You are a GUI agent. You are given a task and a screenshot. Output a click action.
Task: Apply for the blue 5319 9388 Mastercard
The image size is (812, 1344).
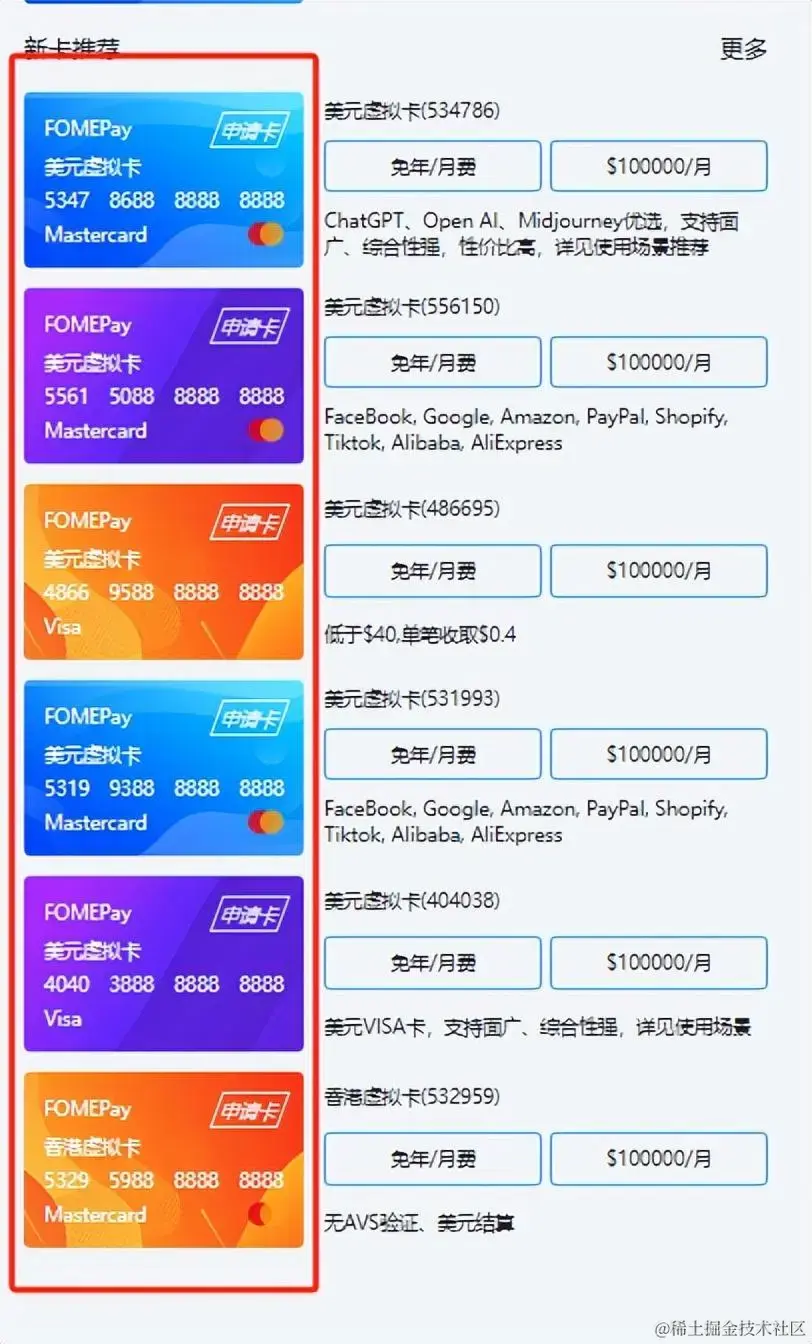[x=248, y=718]
